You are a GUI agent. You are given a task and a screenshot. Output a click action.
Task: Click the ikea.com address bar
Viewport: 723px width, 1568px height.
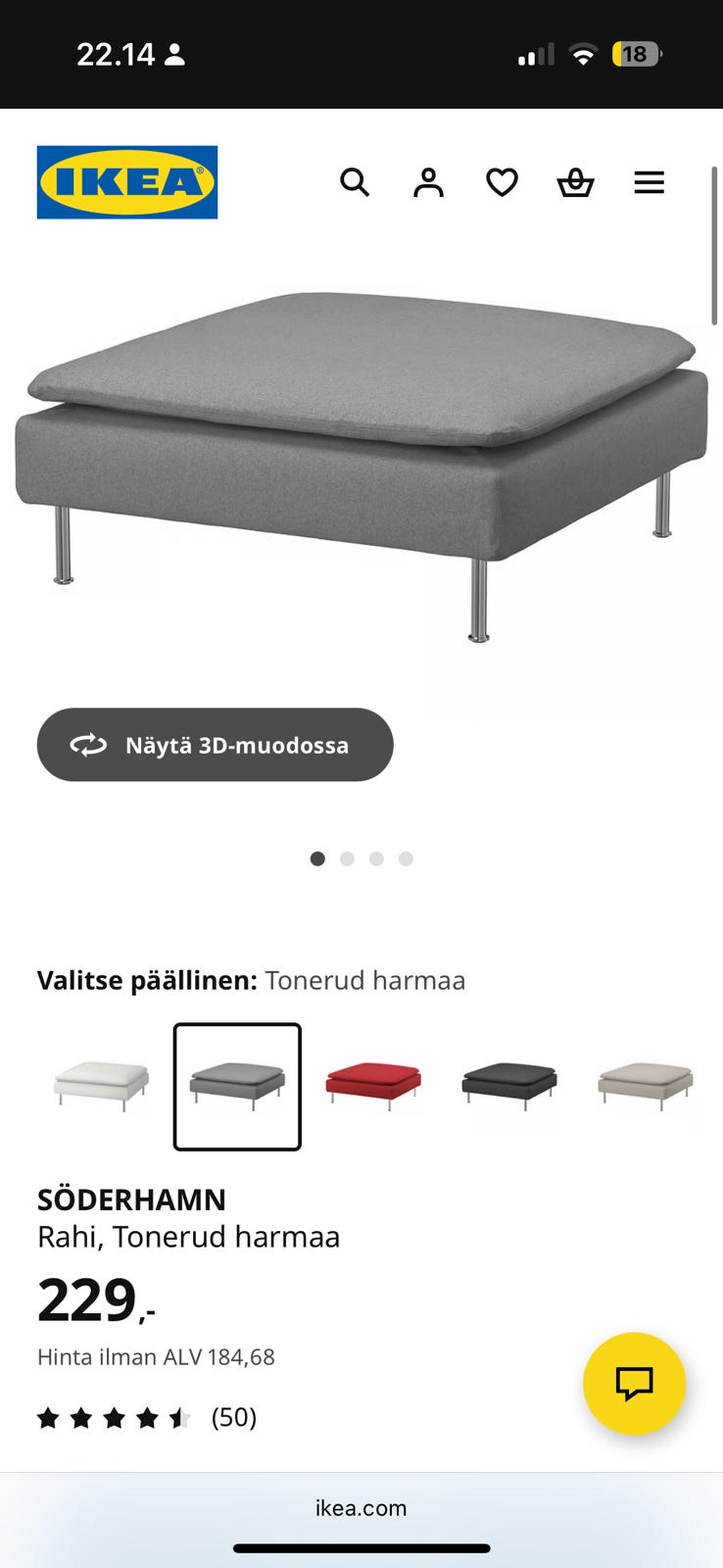[x=361, y=1507]
